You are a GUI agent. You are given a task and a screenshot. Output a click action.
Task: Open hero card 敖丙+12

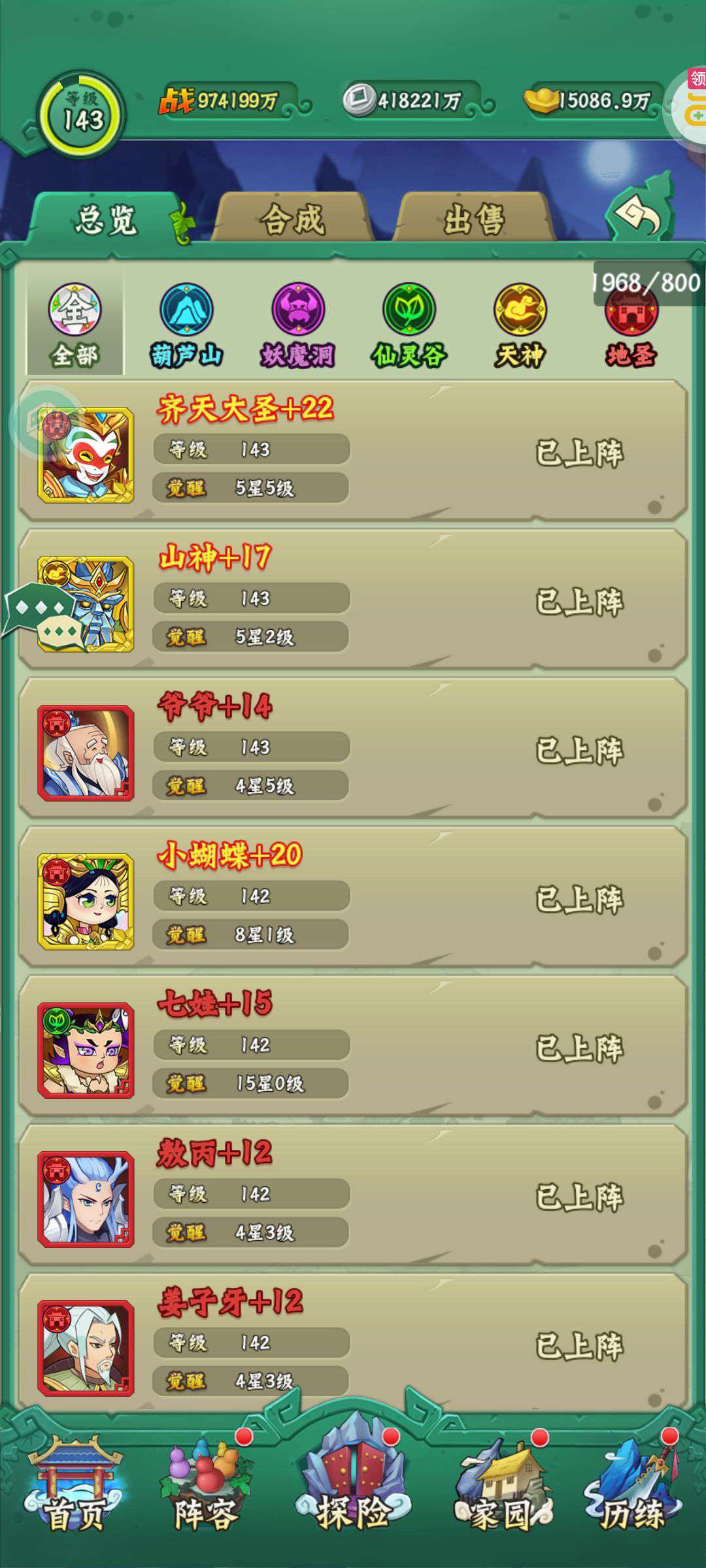pos(353,1195)
